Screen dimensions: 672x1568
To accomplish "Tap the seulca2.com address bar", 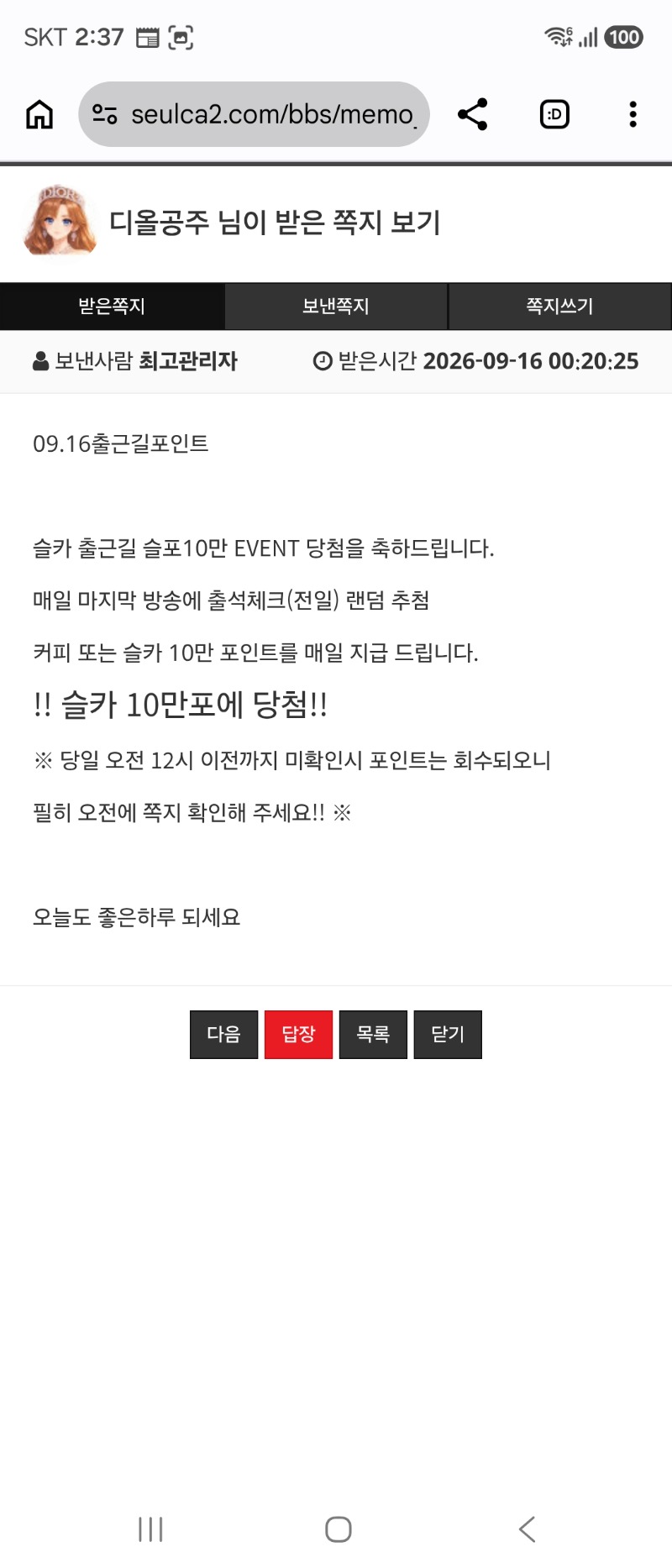I will point(254,114).
